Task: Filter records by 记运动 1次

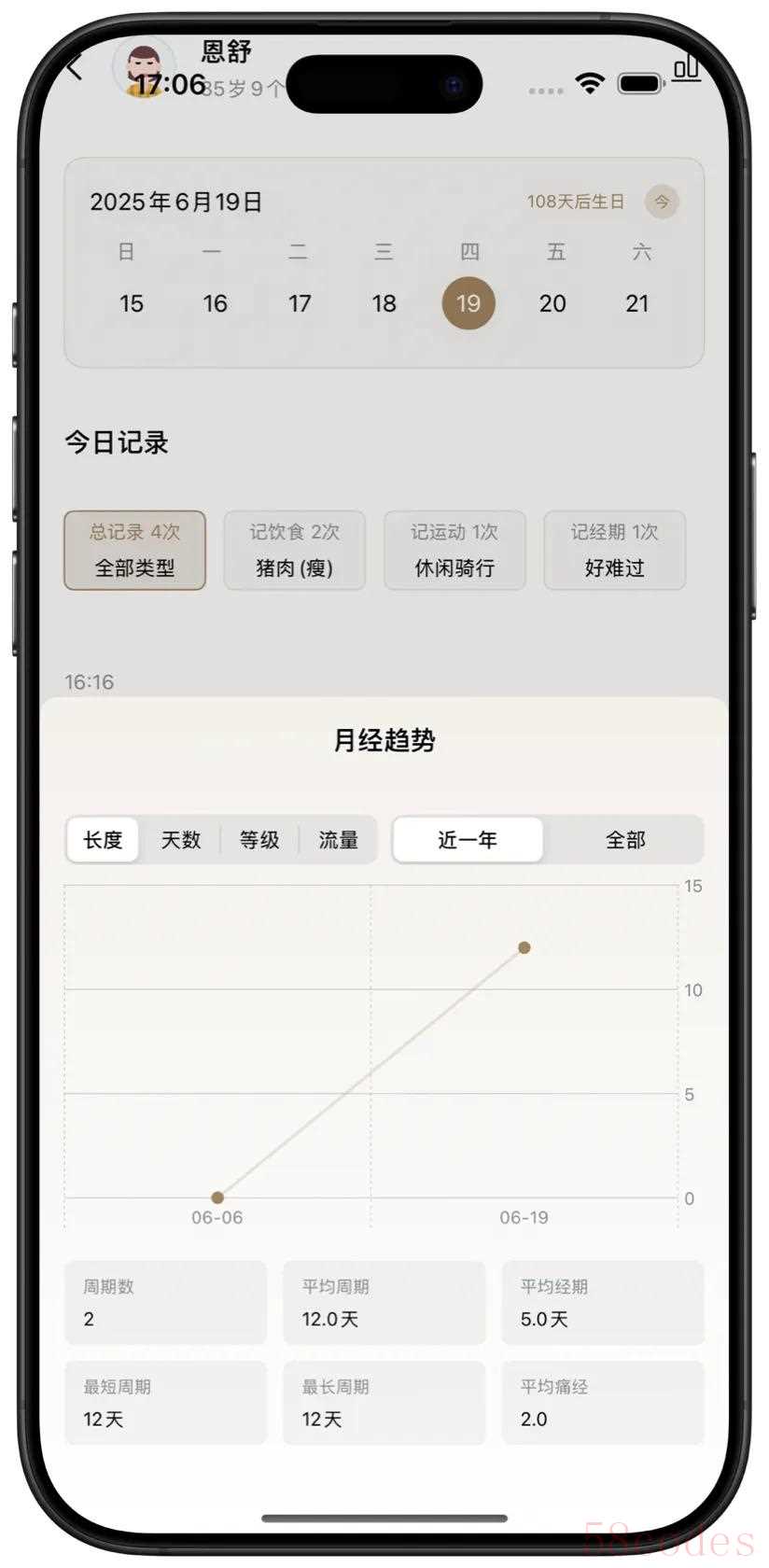Action: point(454,551)
